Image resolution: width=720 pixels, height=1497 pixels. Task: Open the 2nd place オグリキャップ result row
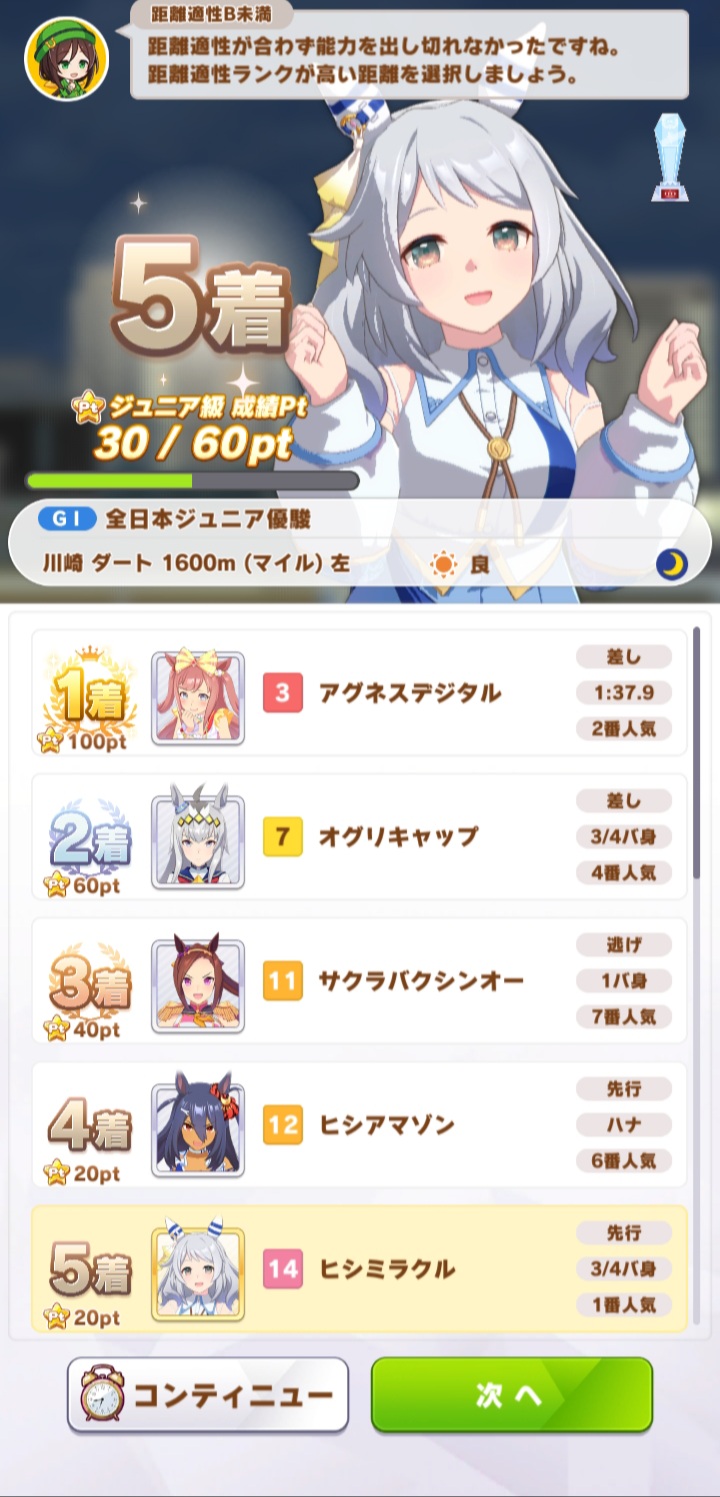click(x=360, y=836)
